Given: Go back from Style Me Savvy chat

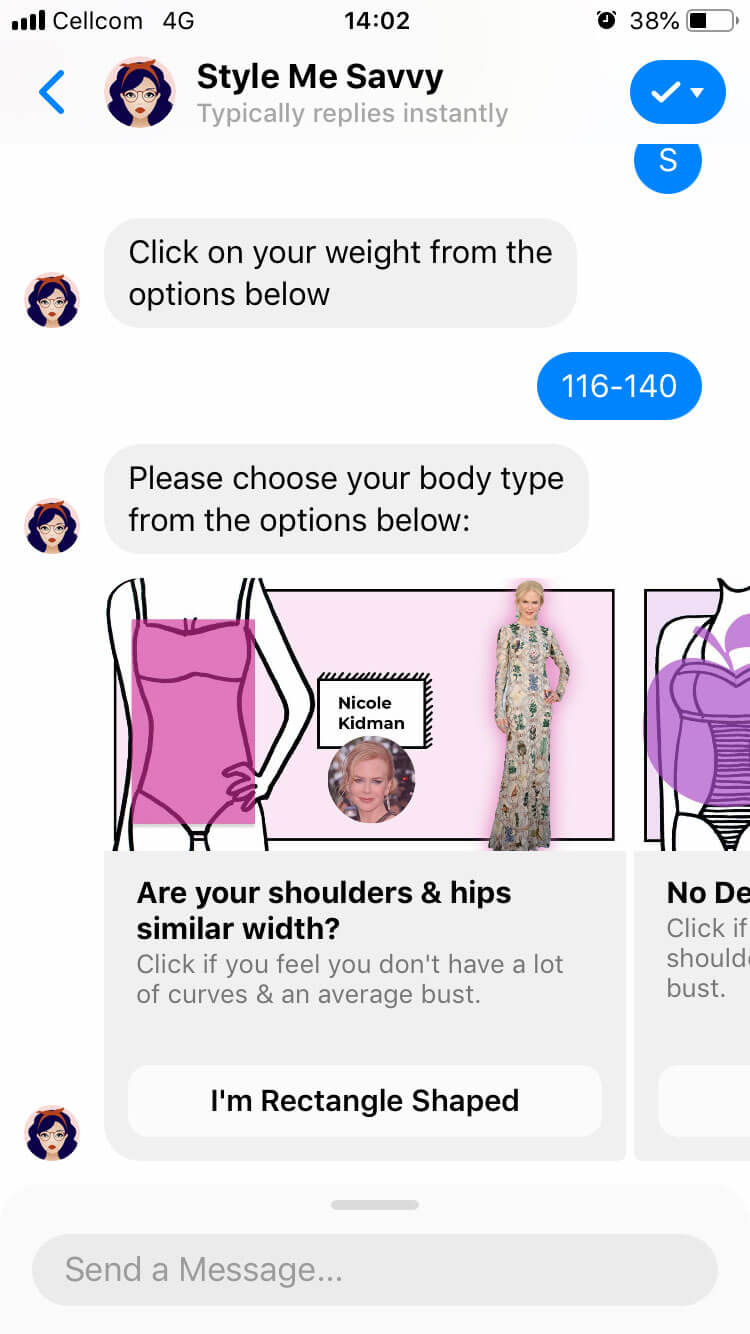Looking at the screenshot, I should (x=52, y=92).
